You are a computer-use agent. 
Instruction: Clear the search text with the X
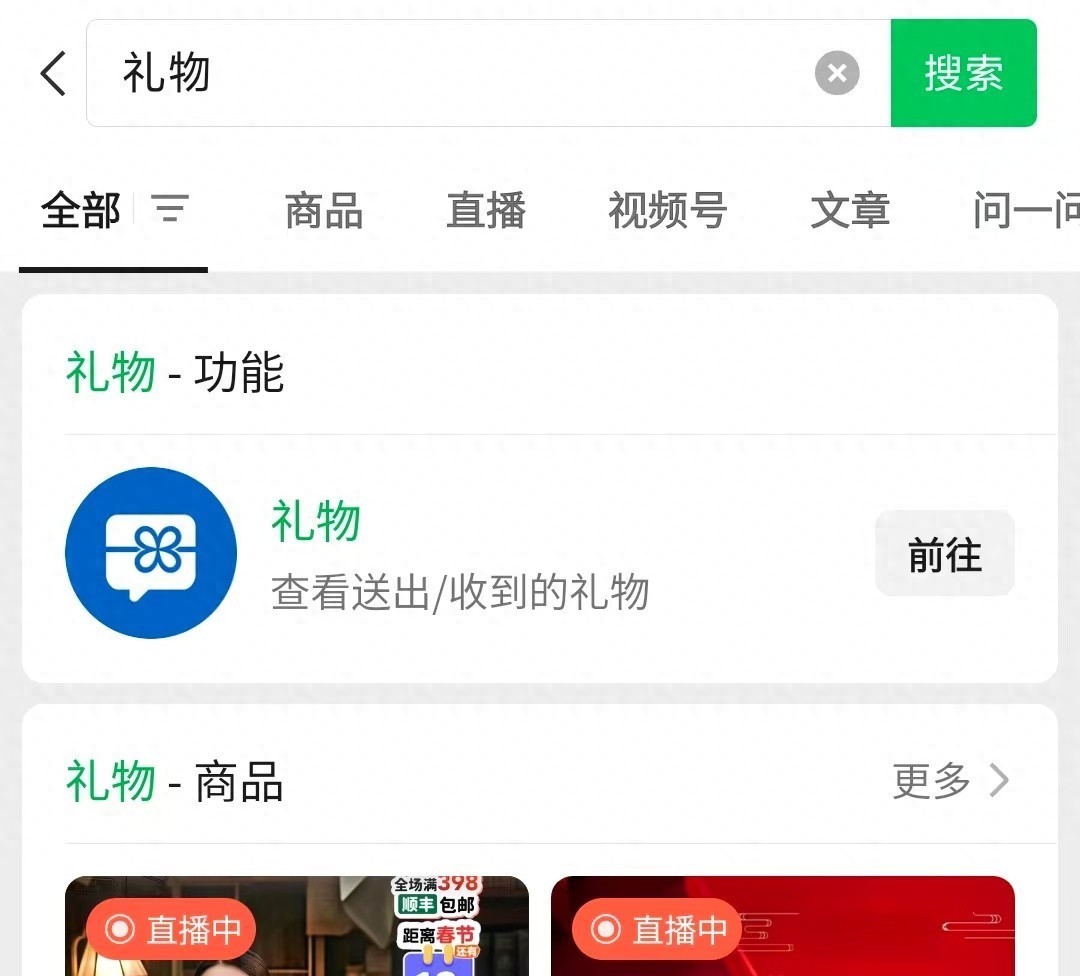pyautogui.click(x=837, y=73)
